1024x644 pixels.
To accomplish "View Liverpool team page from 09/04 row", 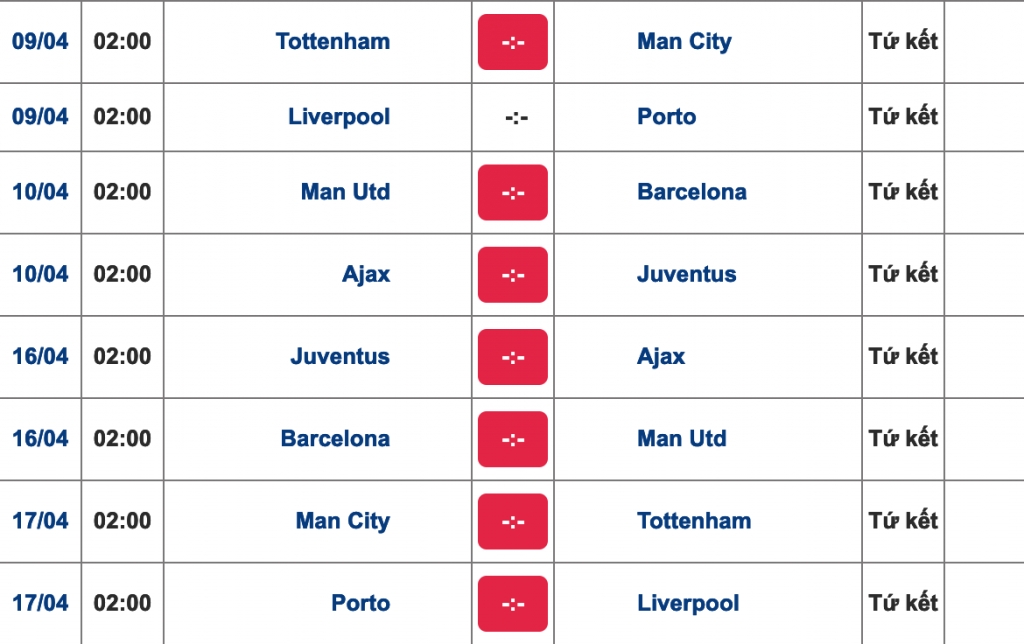I will pyautogui.click(x=339, y=117).
